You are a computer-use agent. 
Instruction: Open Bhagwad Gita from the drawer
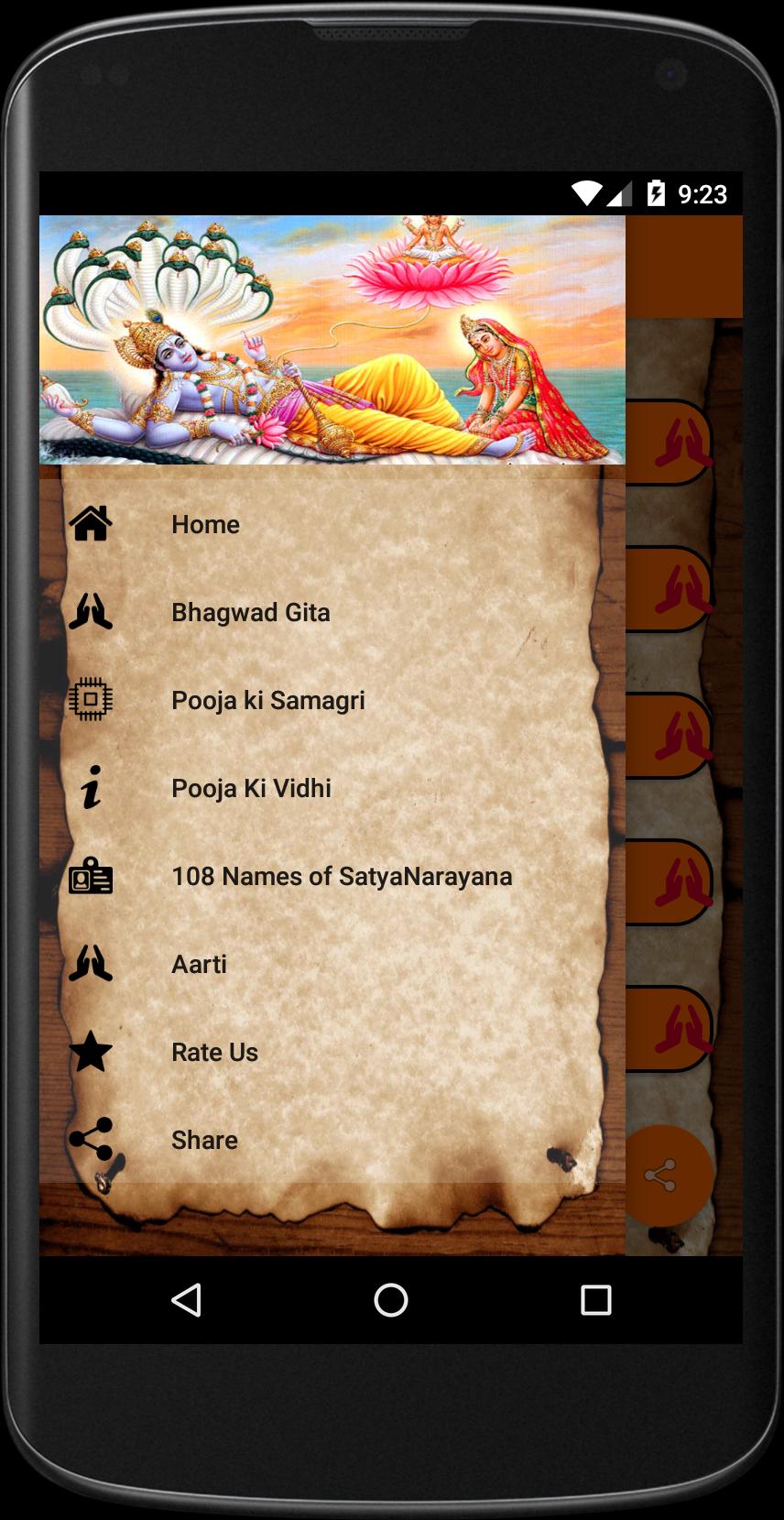(250, 612)
